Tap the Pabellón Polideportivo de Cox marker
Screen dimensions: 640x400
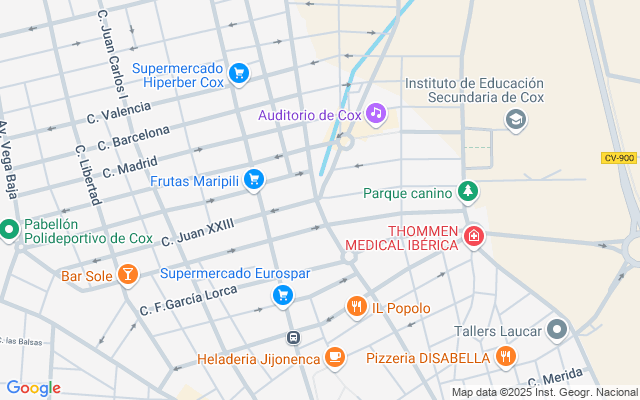[9, 230]
